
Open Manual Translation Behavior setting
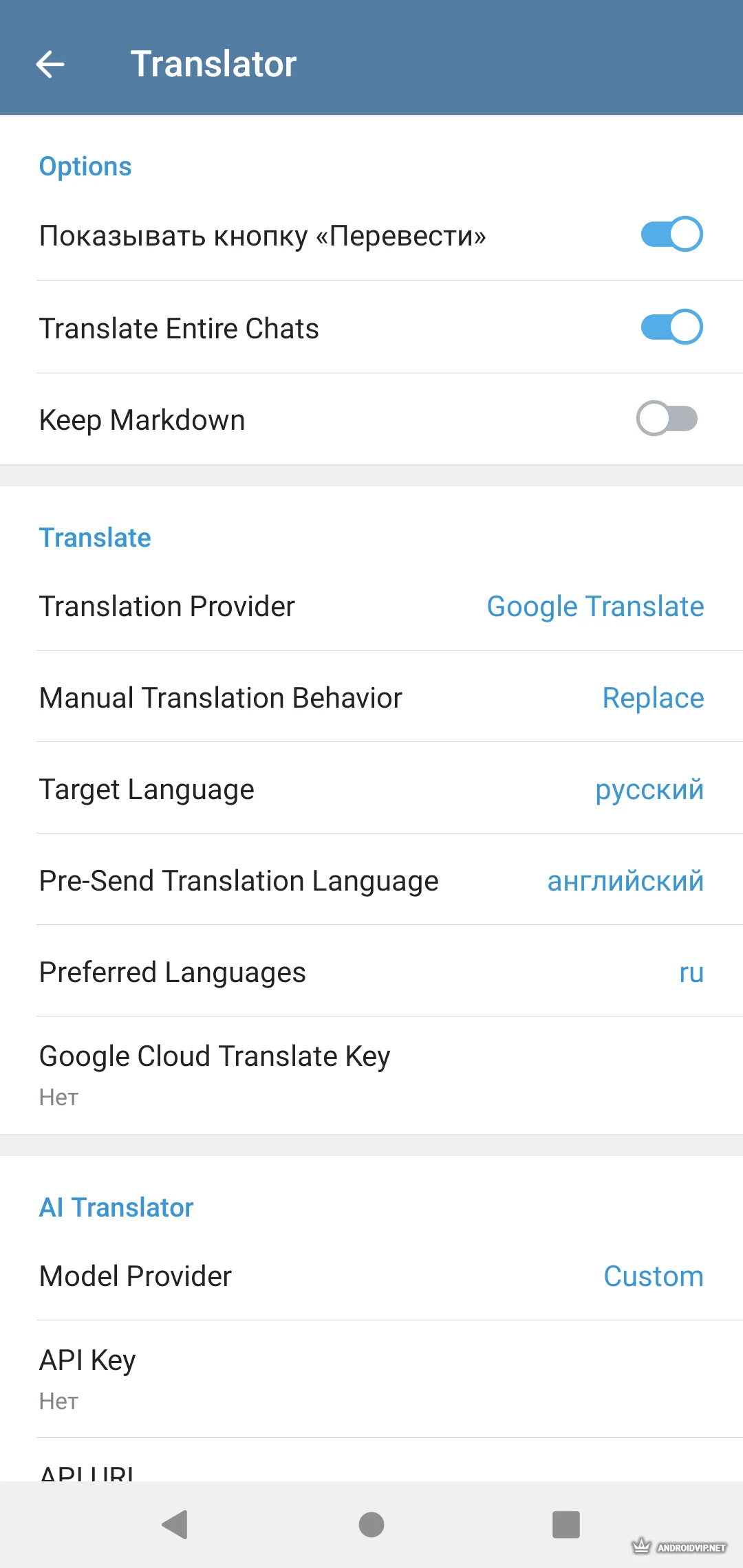point(371,698)
